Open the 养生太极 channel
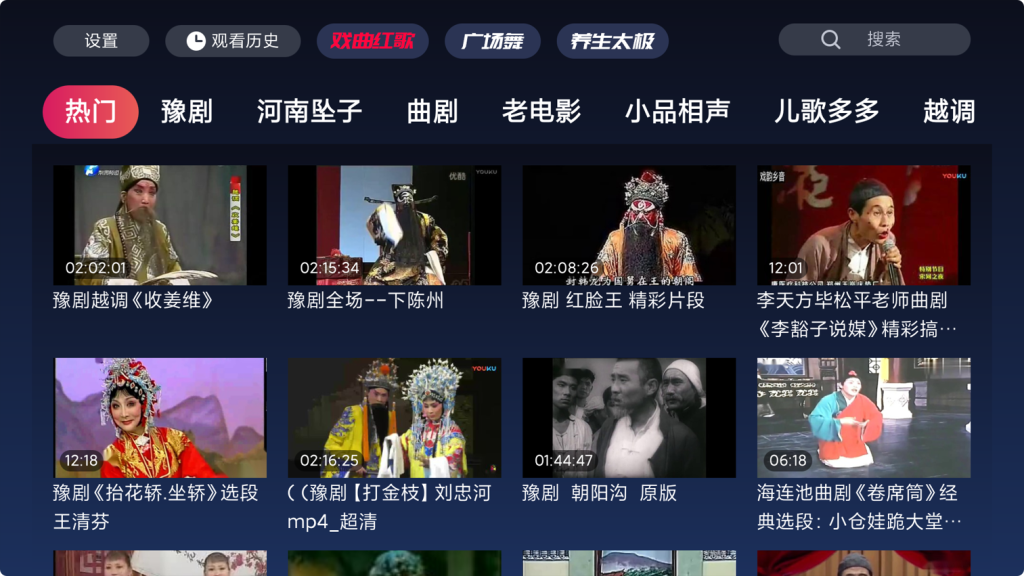 pos(612,41)
